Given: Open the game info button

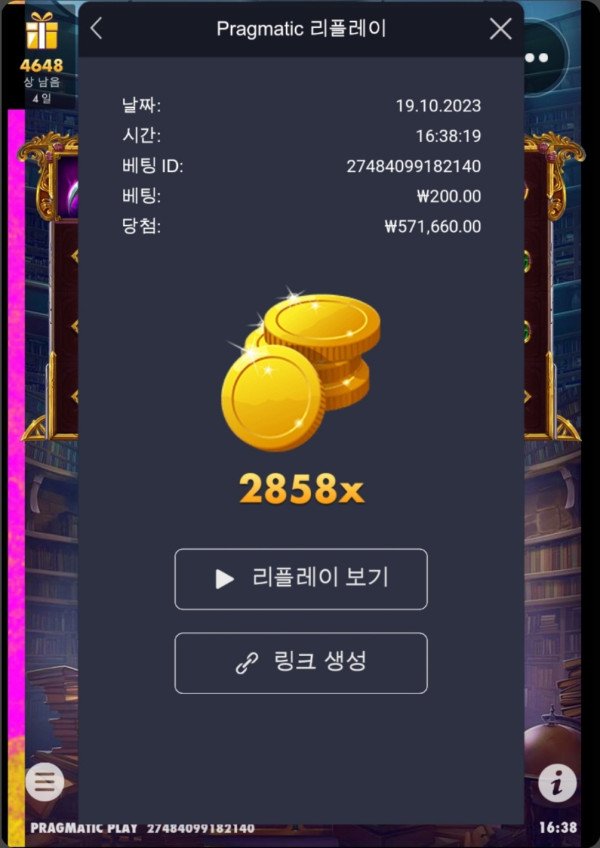Looking at the screenshot, I should coord(557,783).
